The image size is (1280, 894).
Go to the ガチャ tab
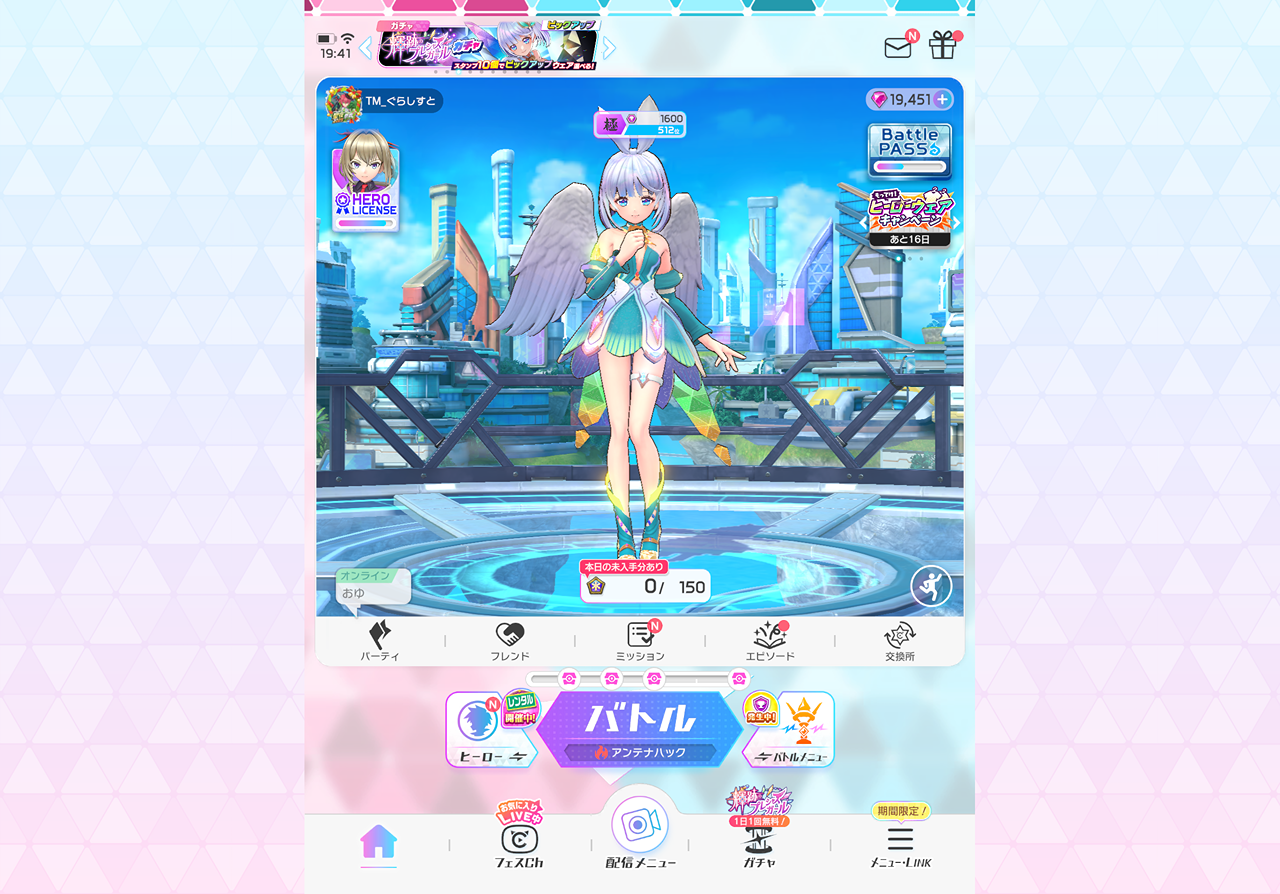(x=759, y=840)
